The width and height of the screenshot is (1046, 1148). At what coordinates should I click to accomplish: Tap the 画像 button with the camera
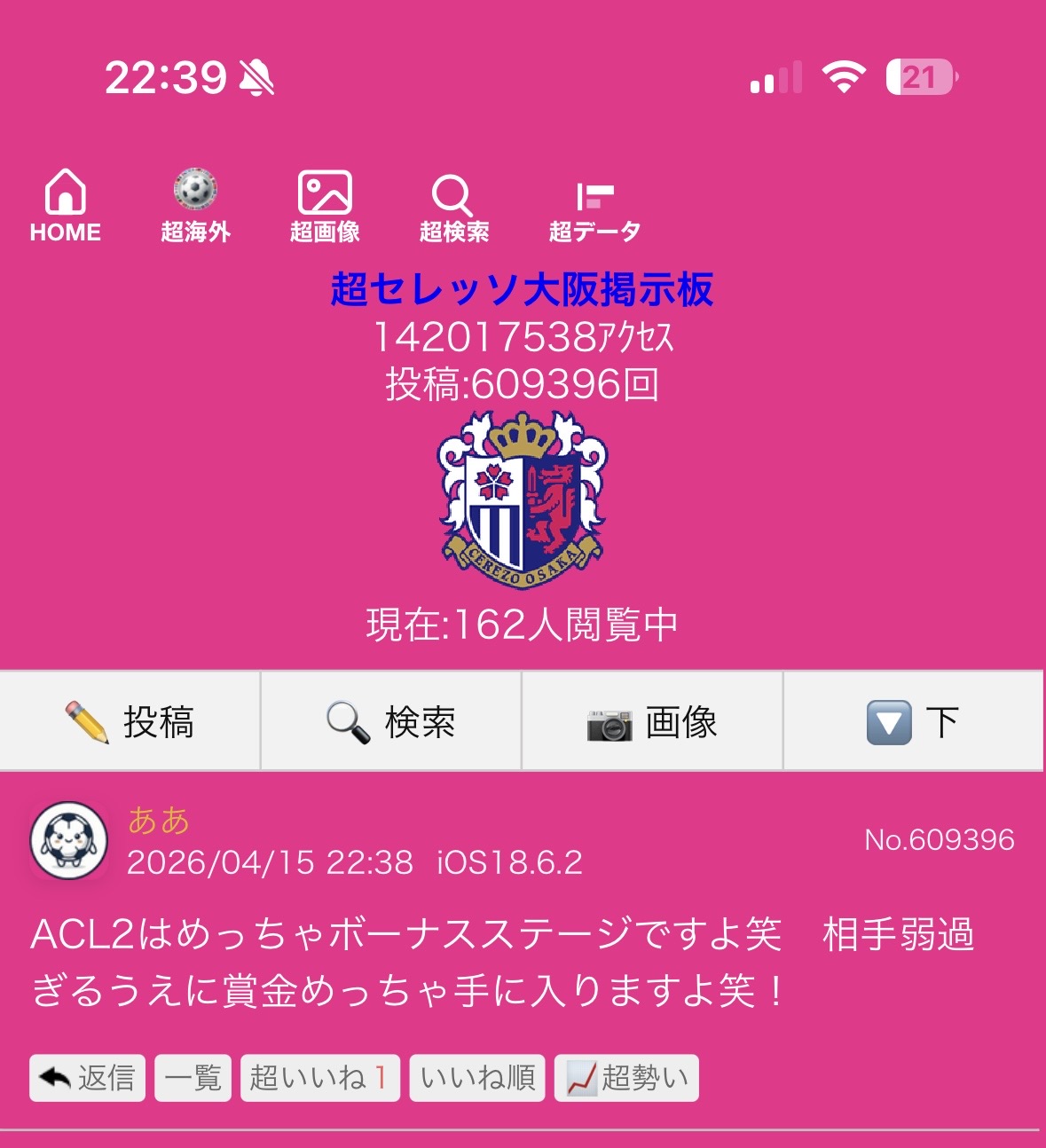[x=652, y=721]
